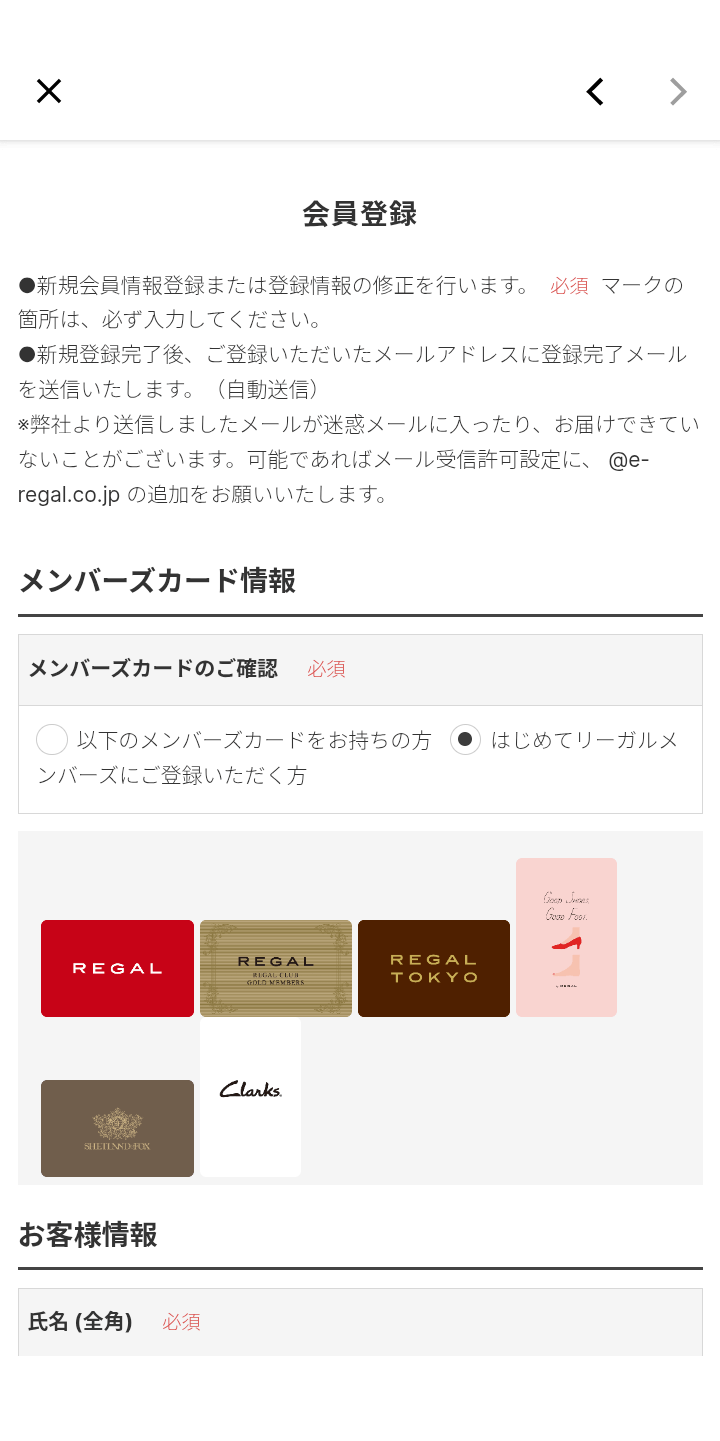
Task: Close the member registration page
Action: [49, 92]
